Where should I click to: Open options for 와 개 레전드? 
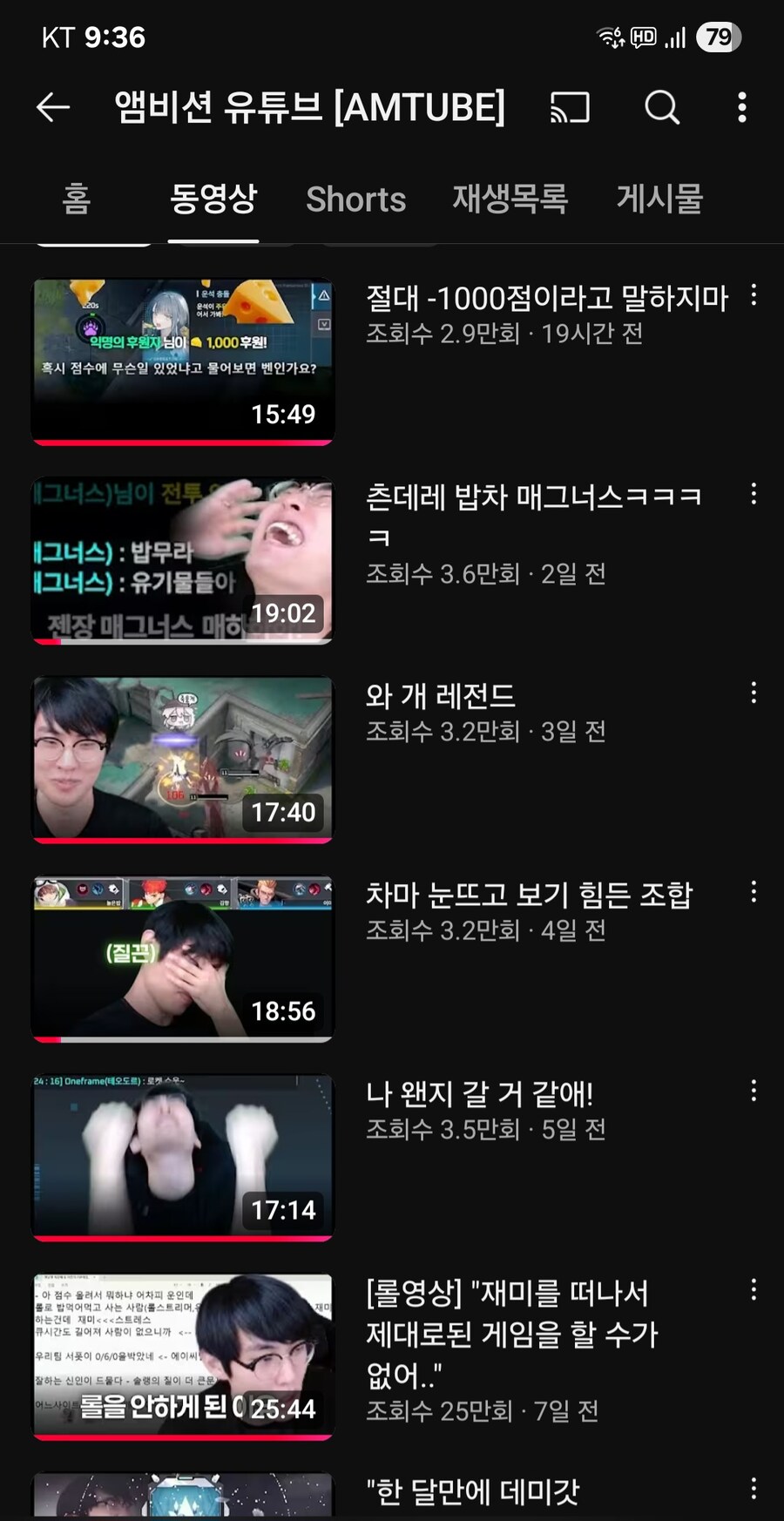coord(754,693)
